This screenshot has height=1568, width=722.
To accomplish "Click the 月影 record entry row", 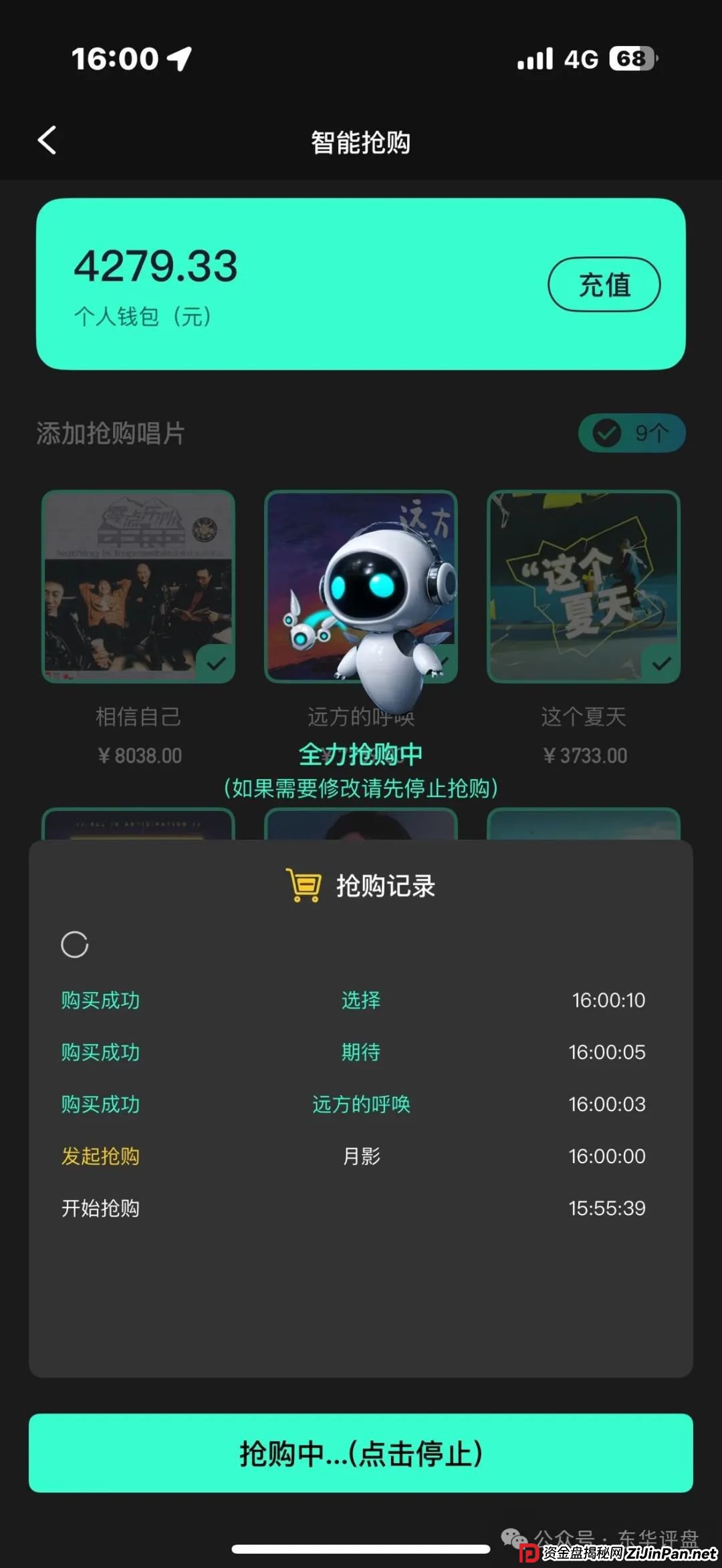I will [360, 1156].
